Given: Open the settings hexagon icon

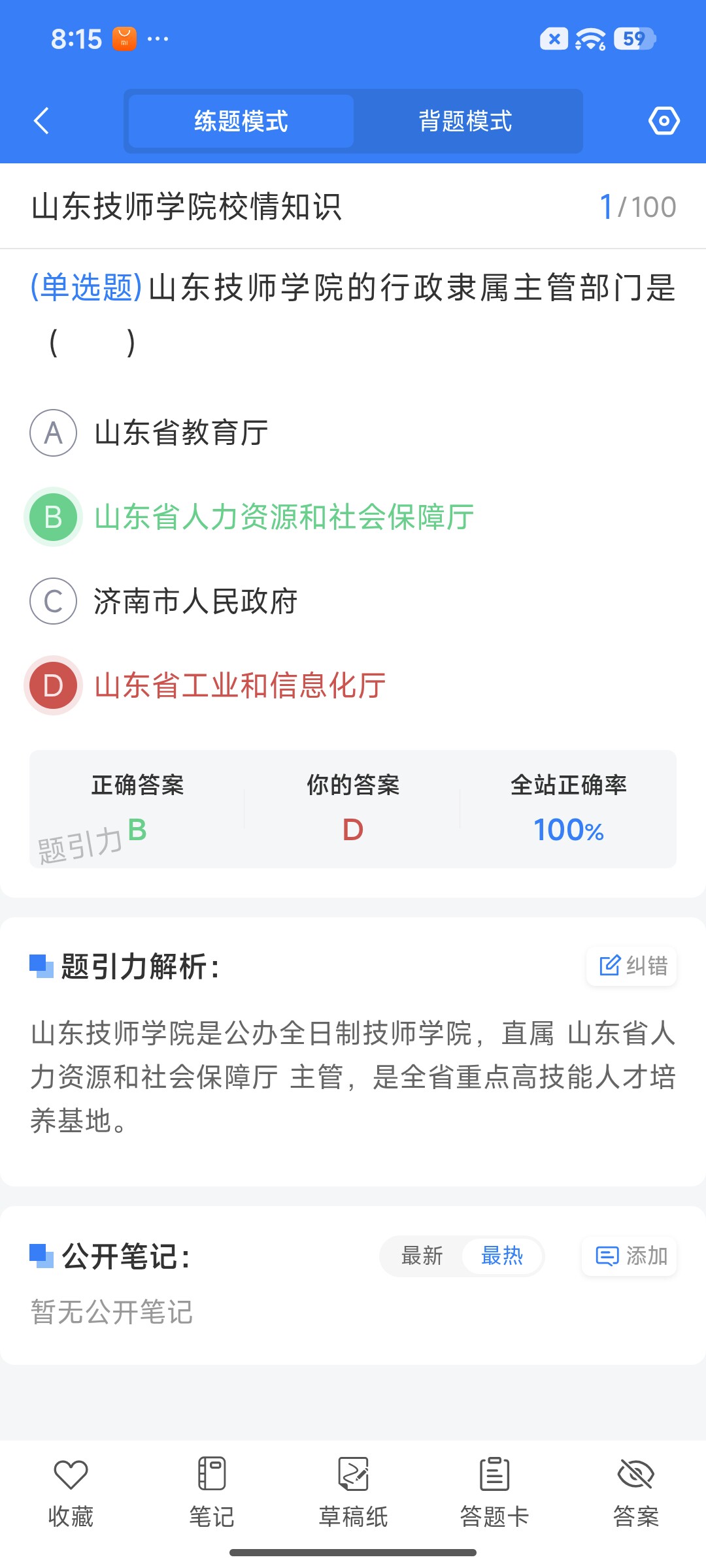Looking at the screenshot, I should point(664,121).
